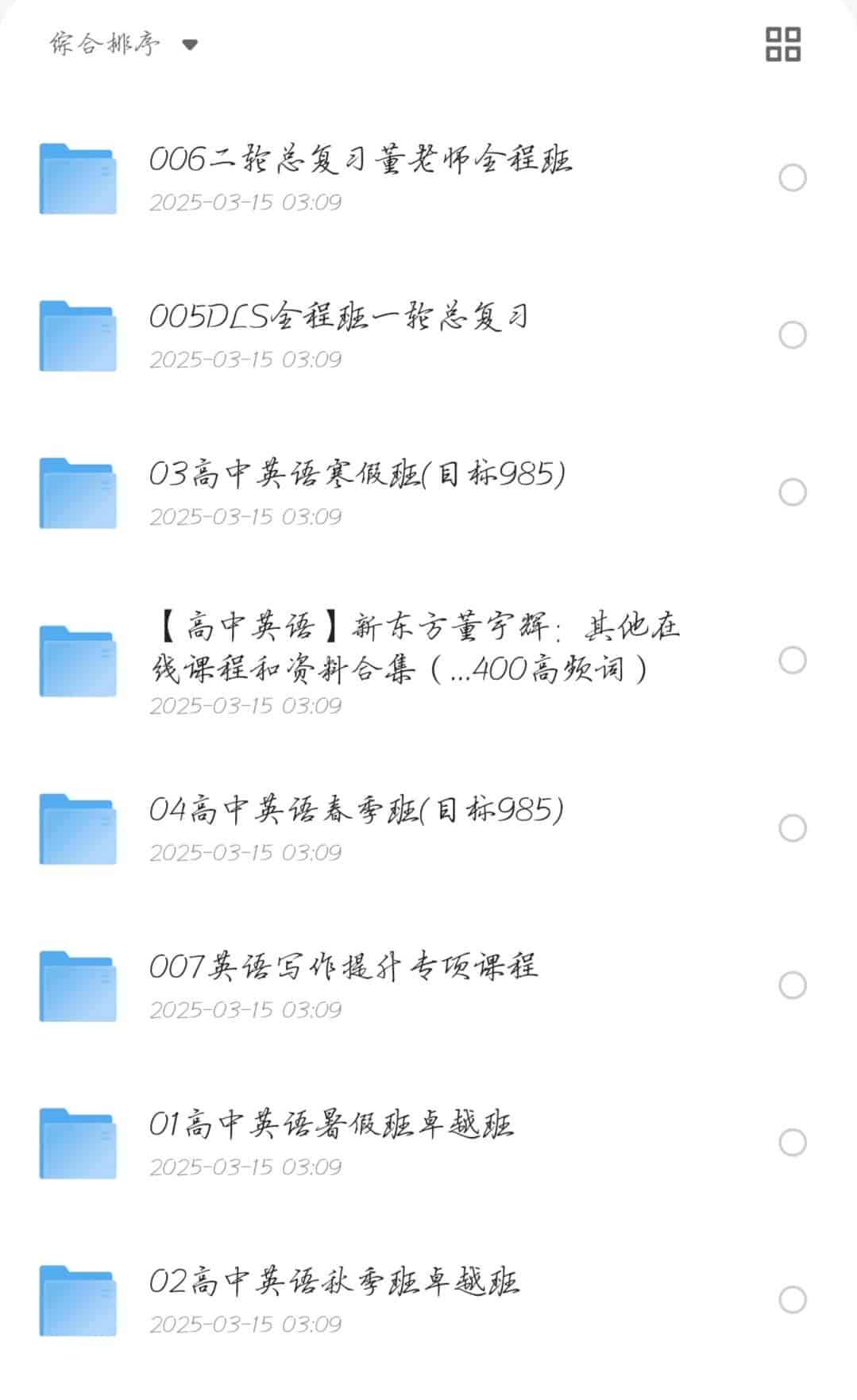Select checkbox for 007英语写作提升专项课程
Viewport: 857px width, 1400px height.
(792, 985)
